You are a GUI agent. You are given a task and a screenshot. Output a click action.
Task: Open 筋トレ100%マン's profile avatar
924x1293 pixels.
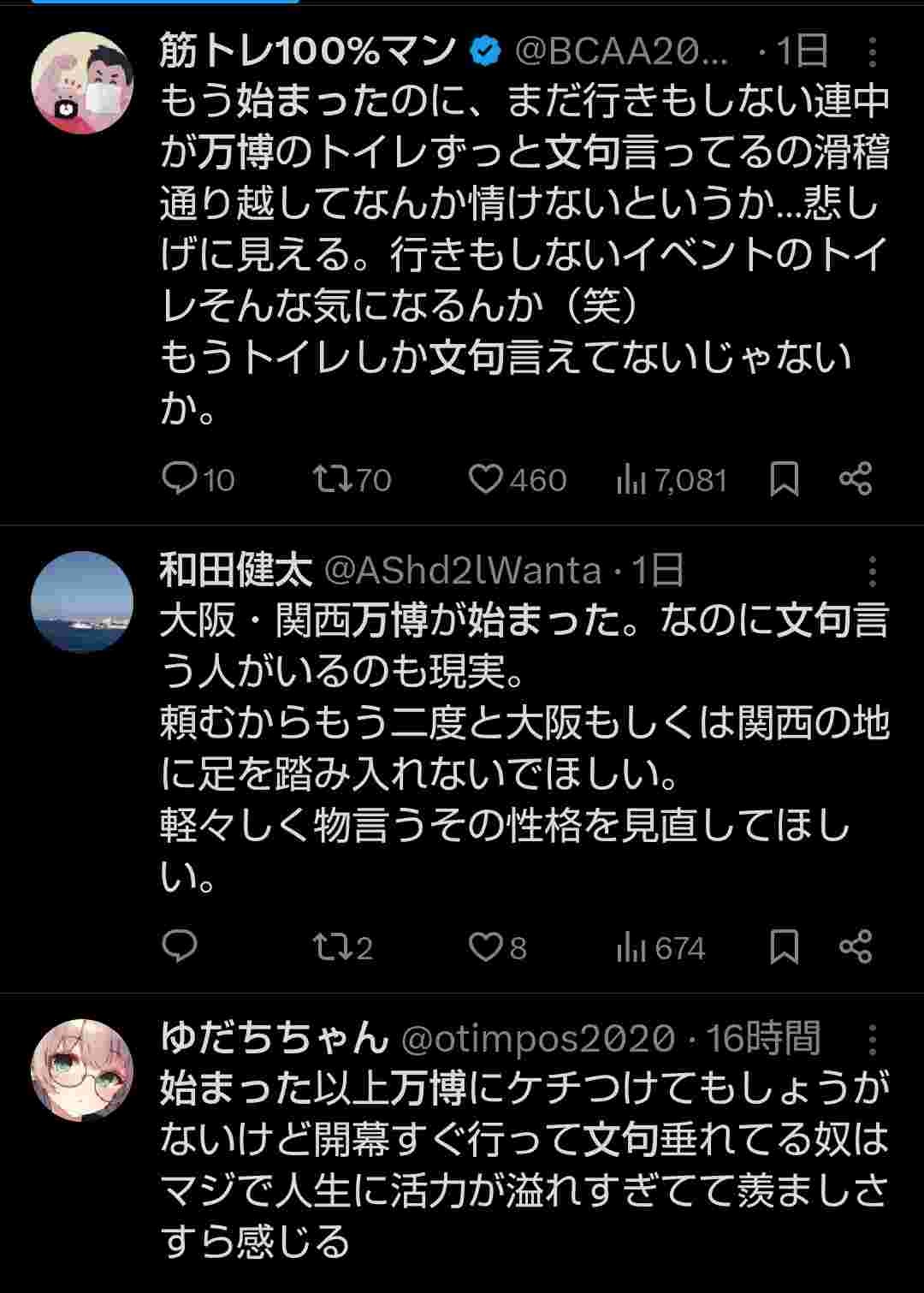point(82,83)
